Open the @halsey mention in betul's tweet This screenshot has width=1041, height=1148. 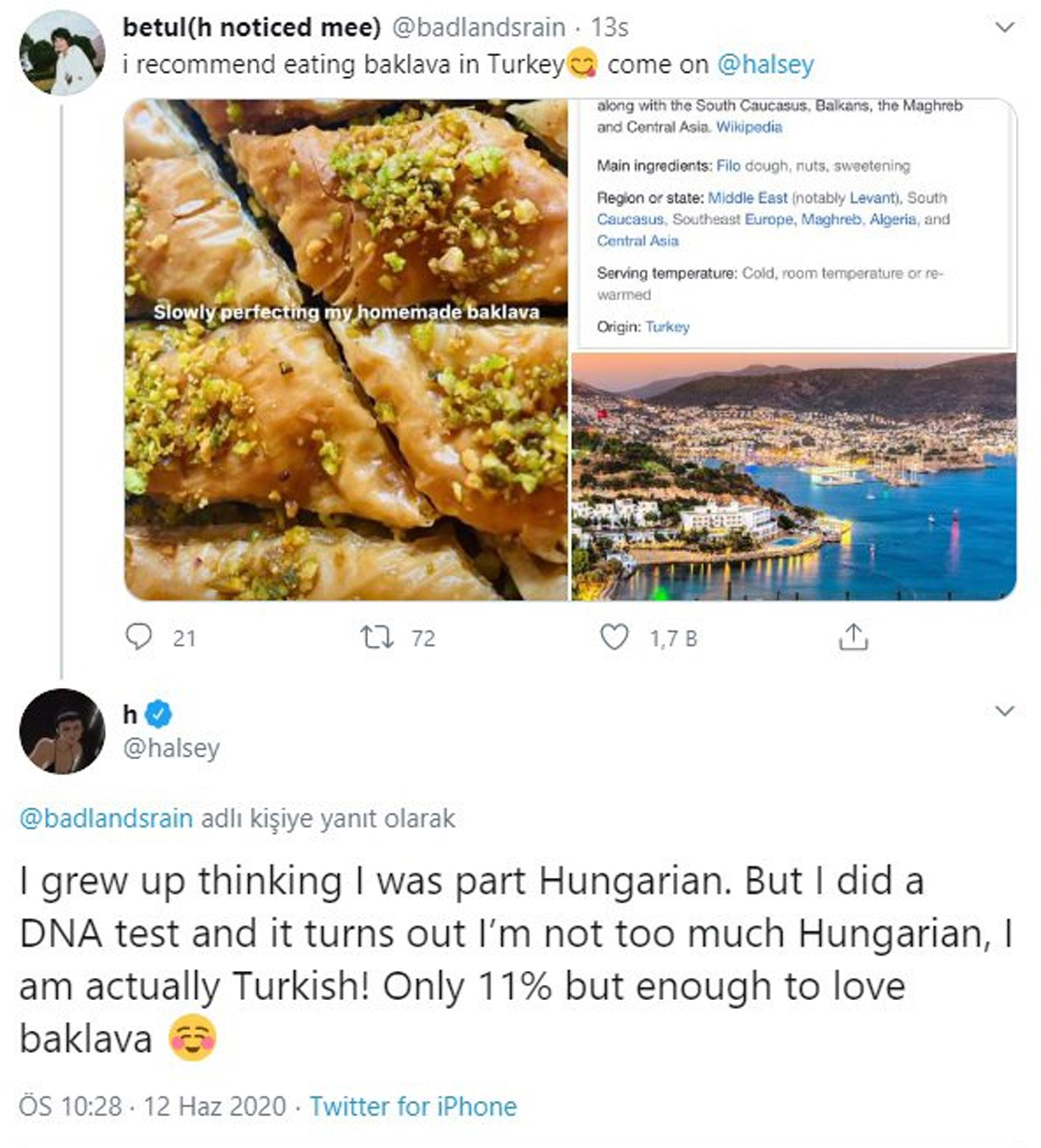point(765,64)
